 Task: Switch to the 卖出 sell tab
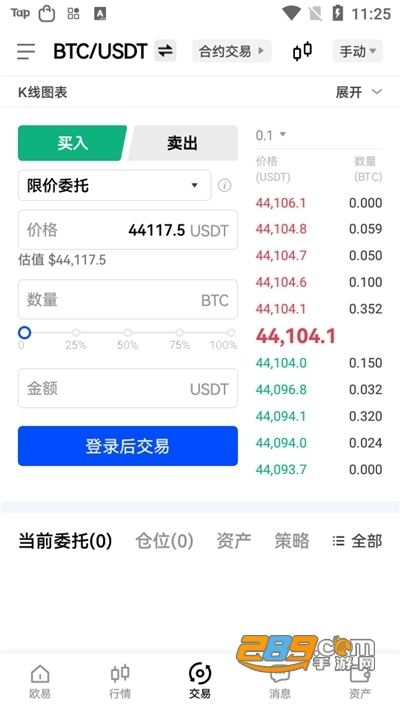click(183, 143)
